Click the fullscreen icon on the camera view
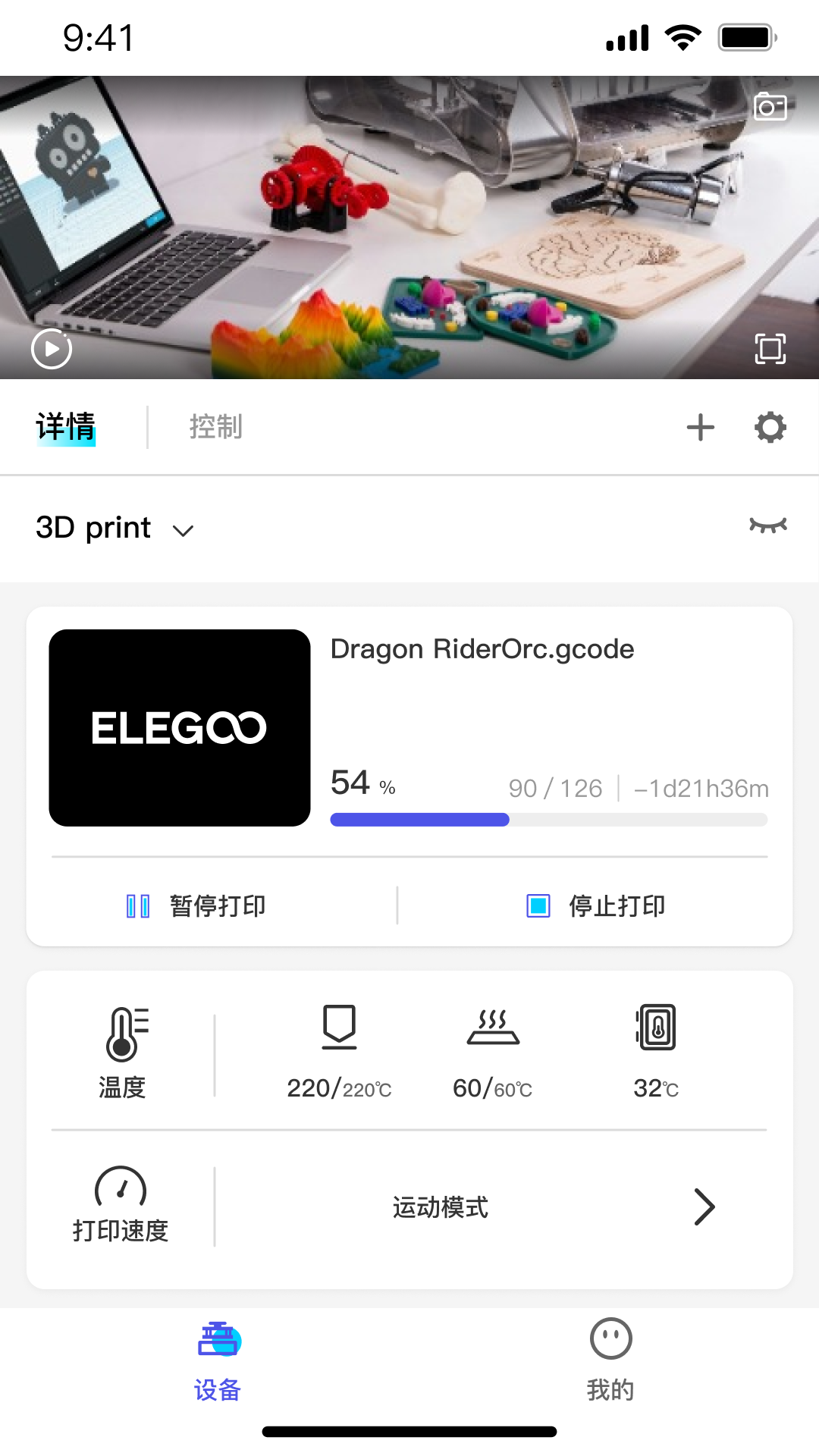 tap(771, 349)
